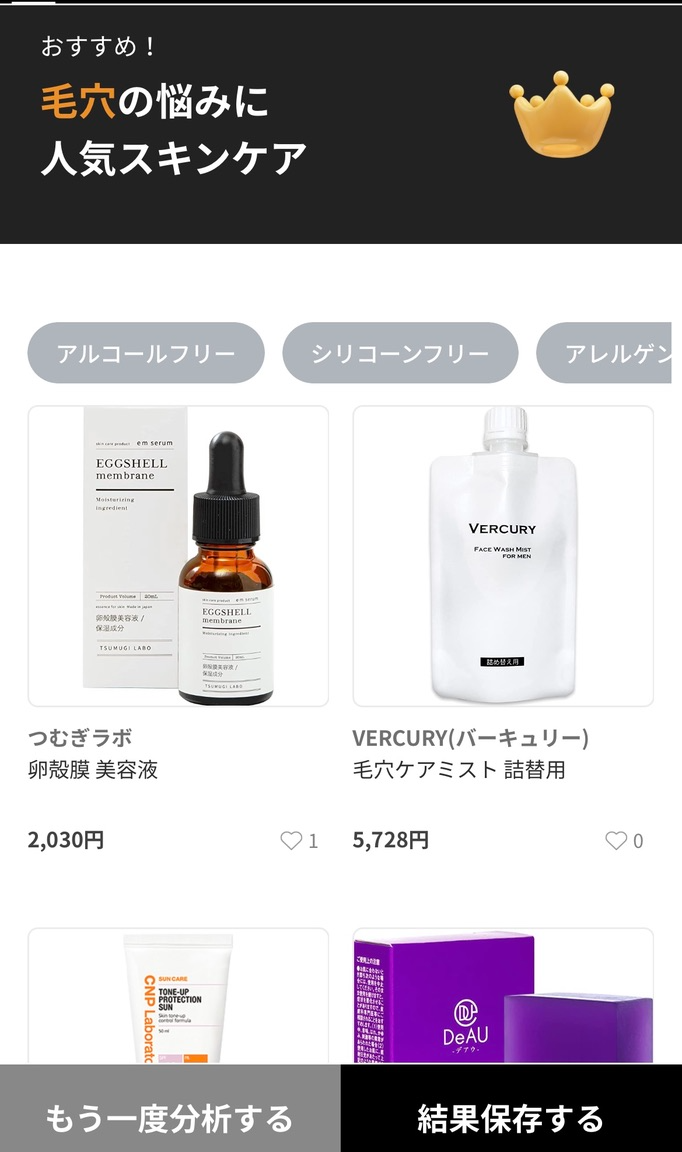682x1152 pixels.
Task: Select the シリコーンフリー filter chip
Action: point(400,353)
